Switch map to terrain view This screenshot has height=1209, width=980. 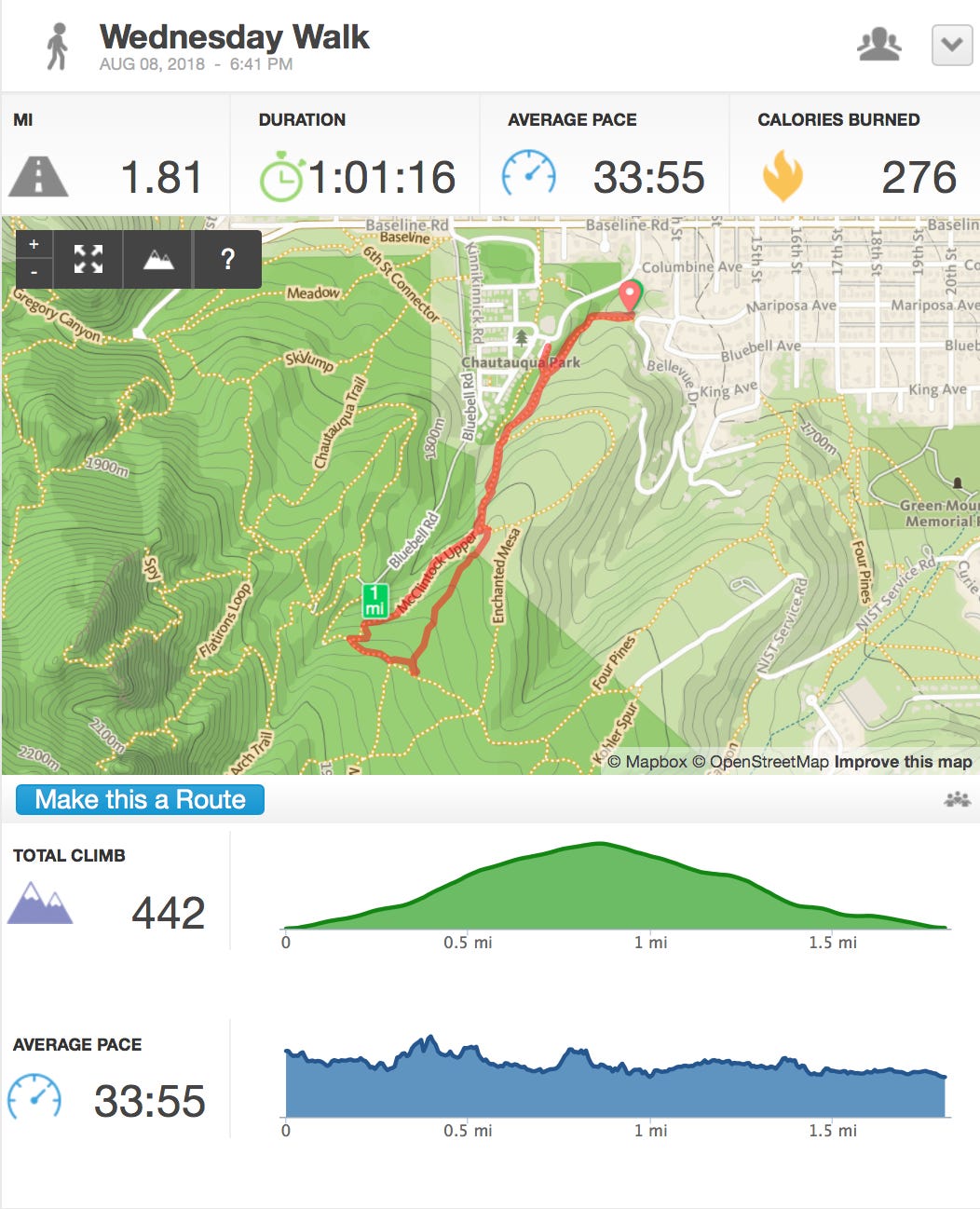pos(158,259)
